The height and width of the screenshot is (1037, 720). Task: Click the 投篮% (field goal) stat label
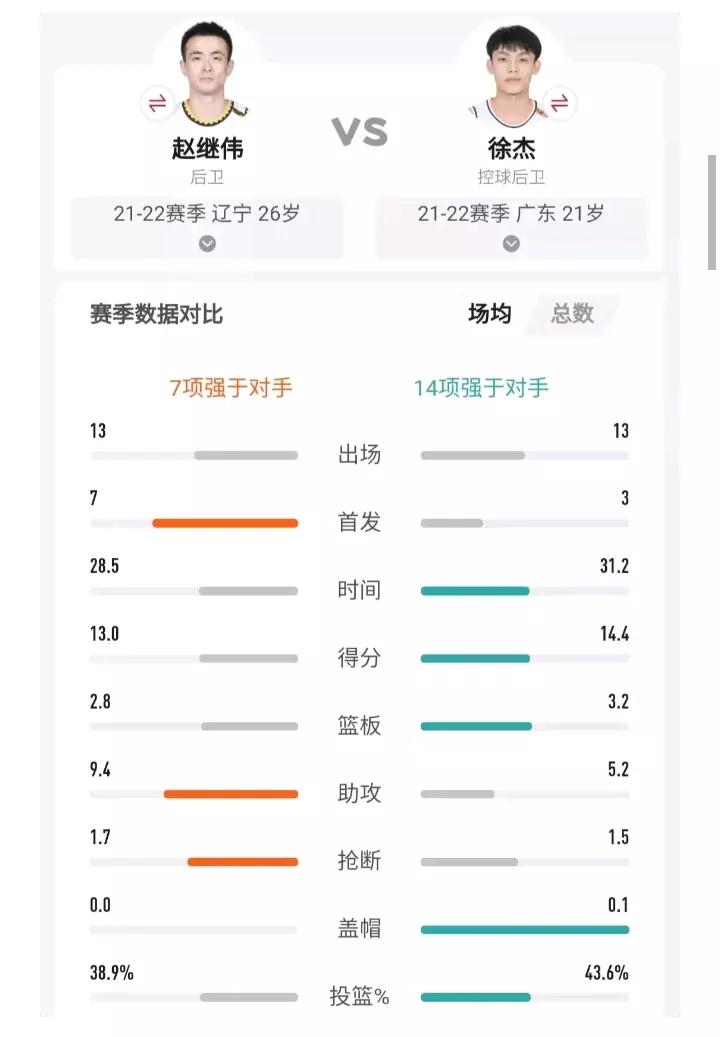360,997
